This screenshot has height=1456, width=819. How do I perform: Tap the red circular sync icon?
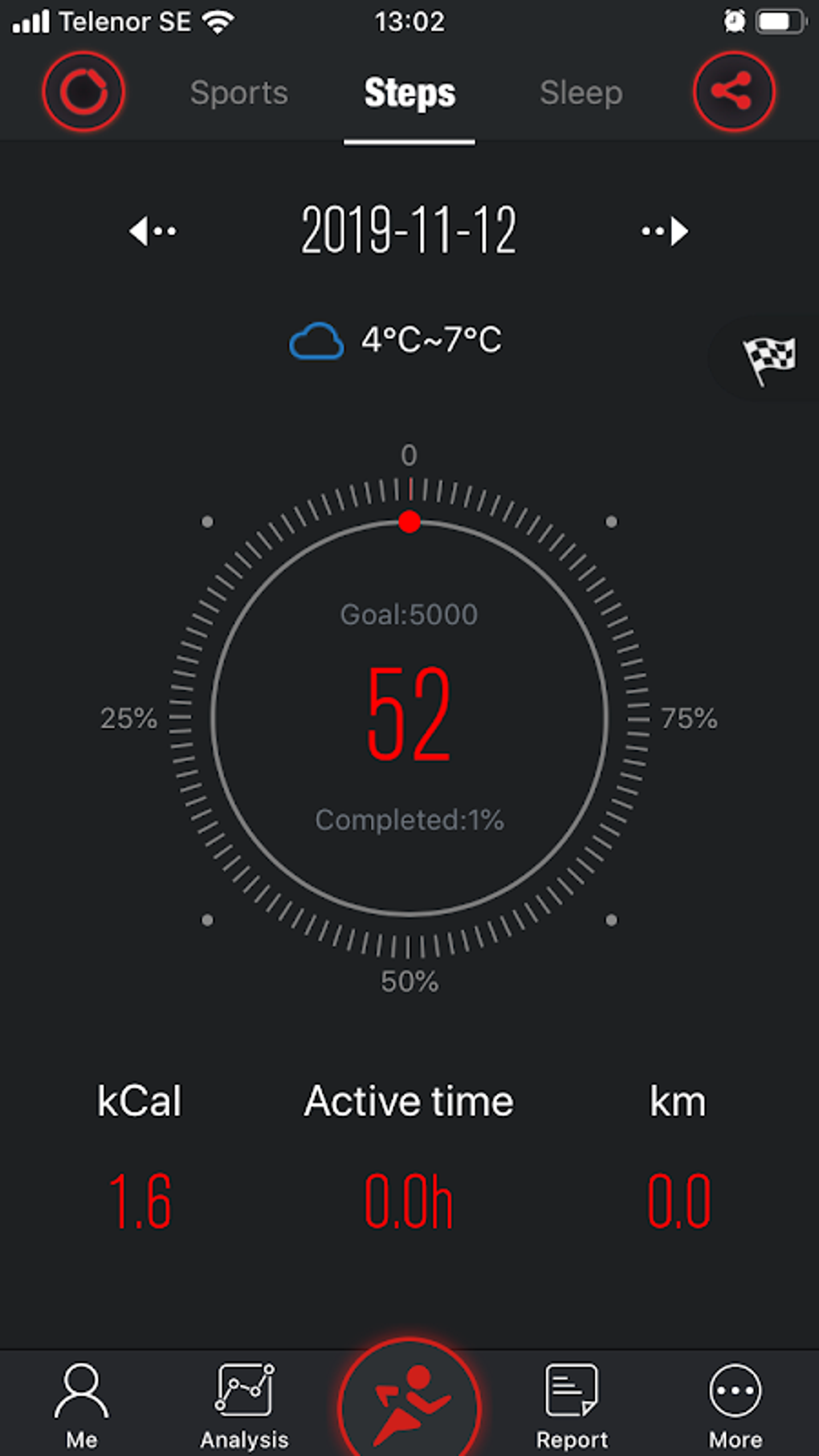[84, 92]
